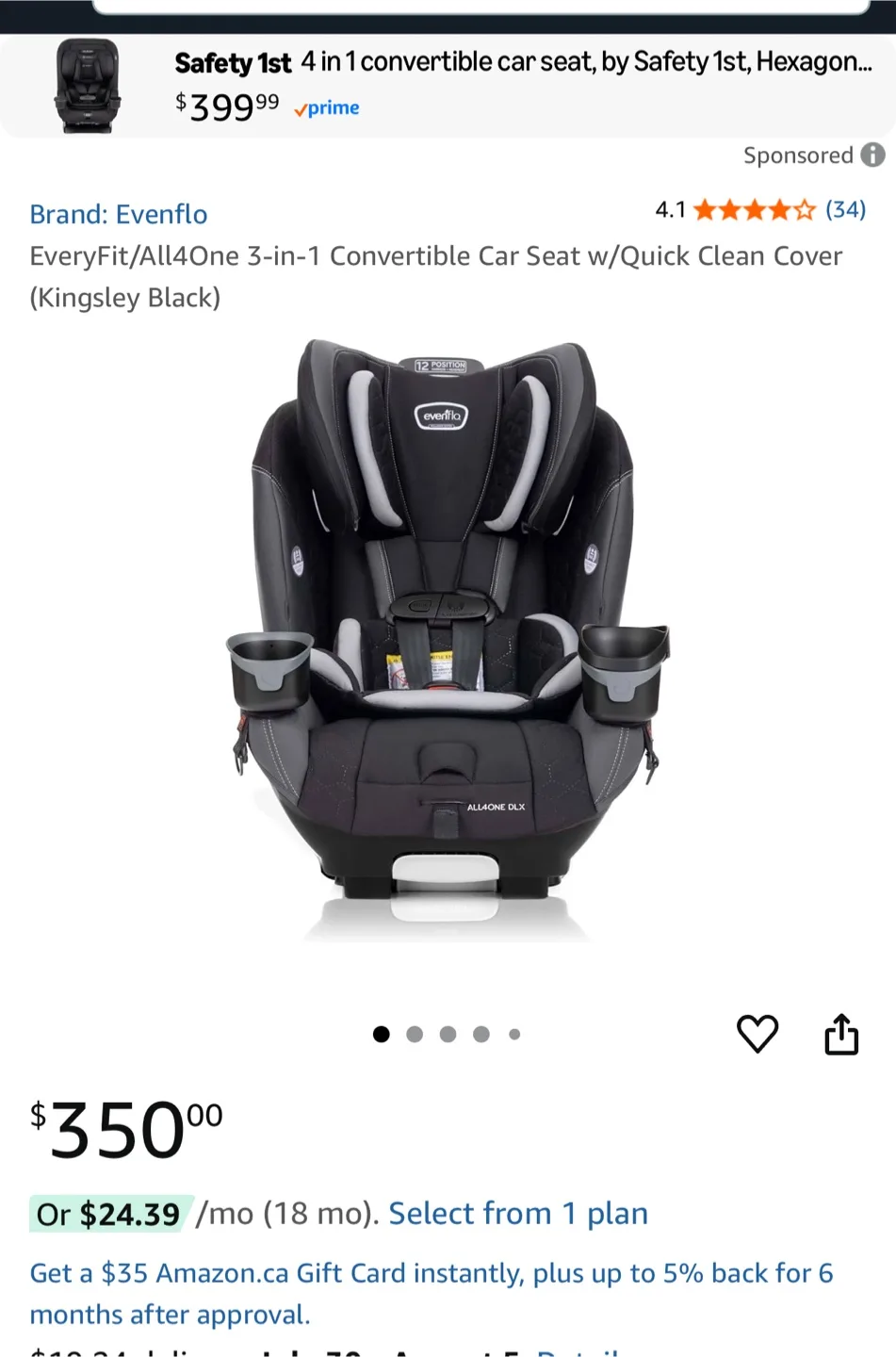This screenshot has width=896, height=1357.
Task: Share the product using the share icon
Action: 841,1034
